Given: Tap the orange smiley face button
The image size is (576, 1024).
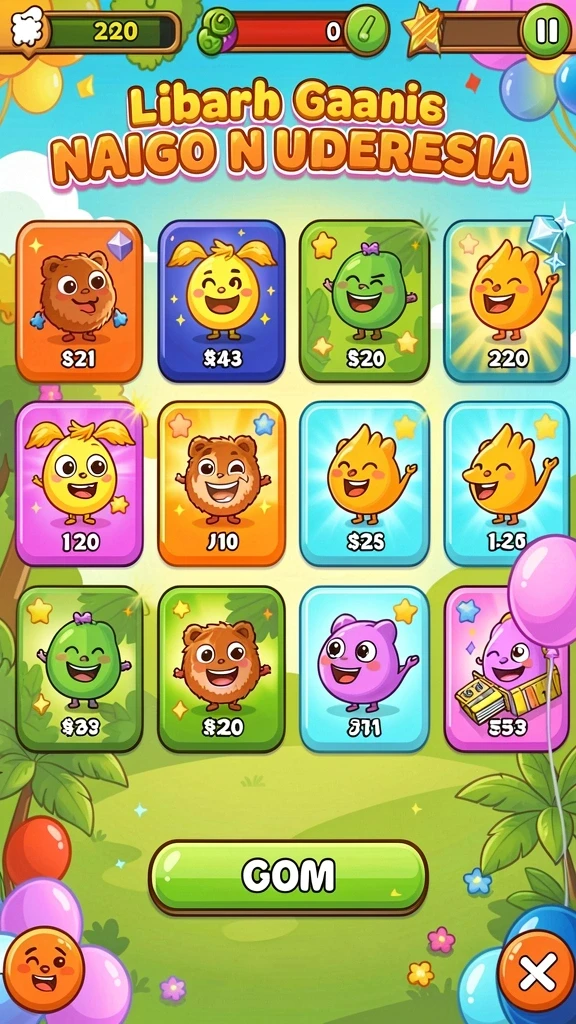Looking at the screenshot, I should [44, 969].
